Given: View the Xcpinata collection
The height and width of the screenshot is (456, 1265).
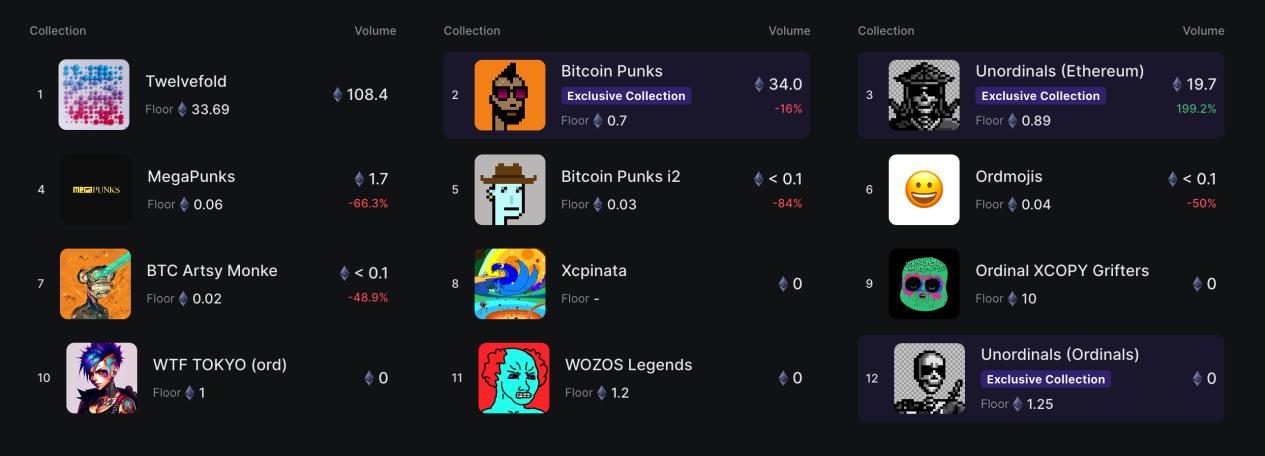Looking at the screenshot, I should point(594,271).
